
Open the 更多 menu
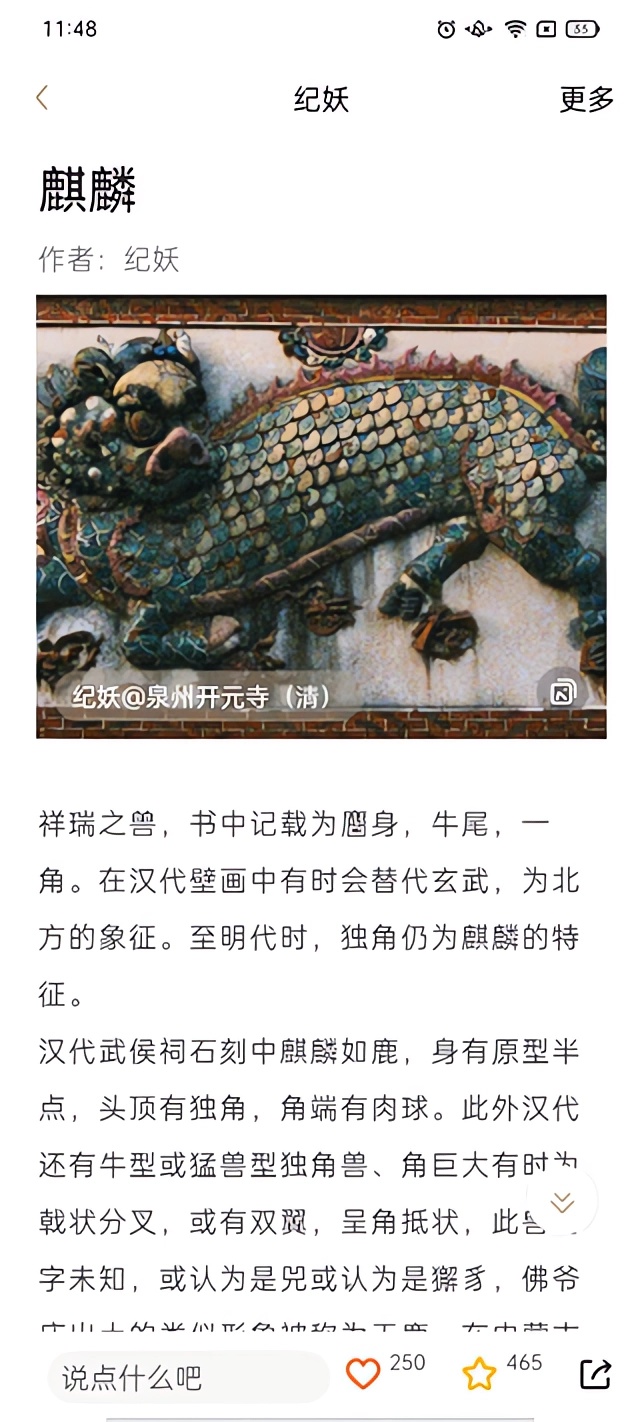point(586,99)
